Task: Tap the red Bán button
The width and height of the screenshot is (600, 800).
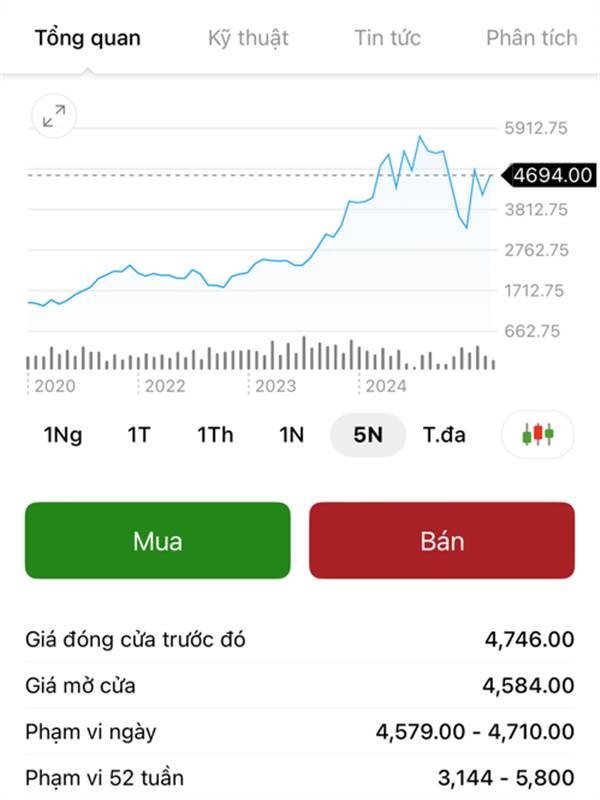Action: [442, 541]
